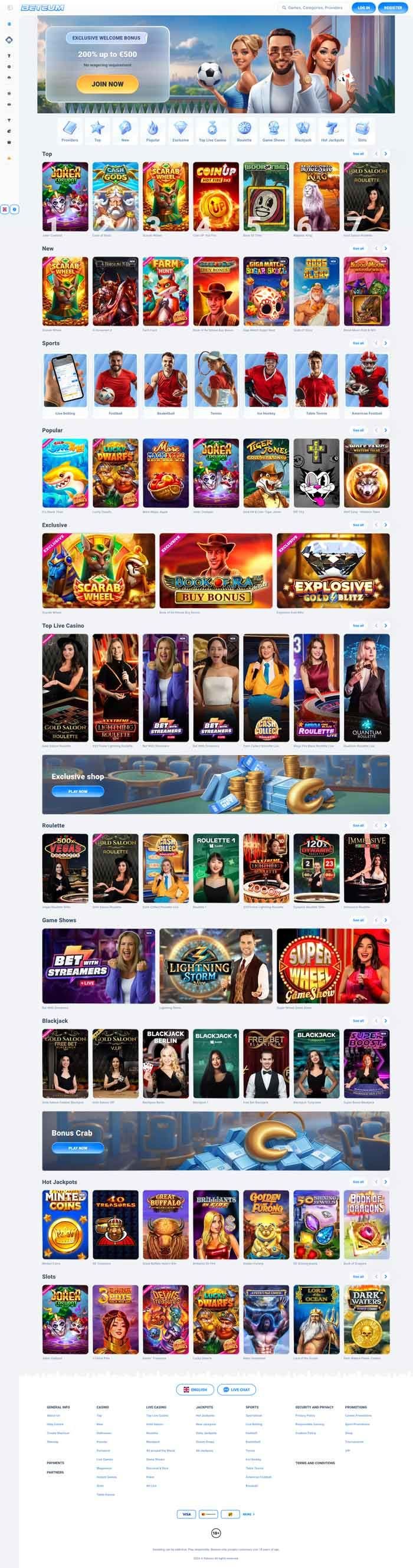Open Football in the Sports section
Viewport: 413px width, 1568px height.
(x=115, y=382)
